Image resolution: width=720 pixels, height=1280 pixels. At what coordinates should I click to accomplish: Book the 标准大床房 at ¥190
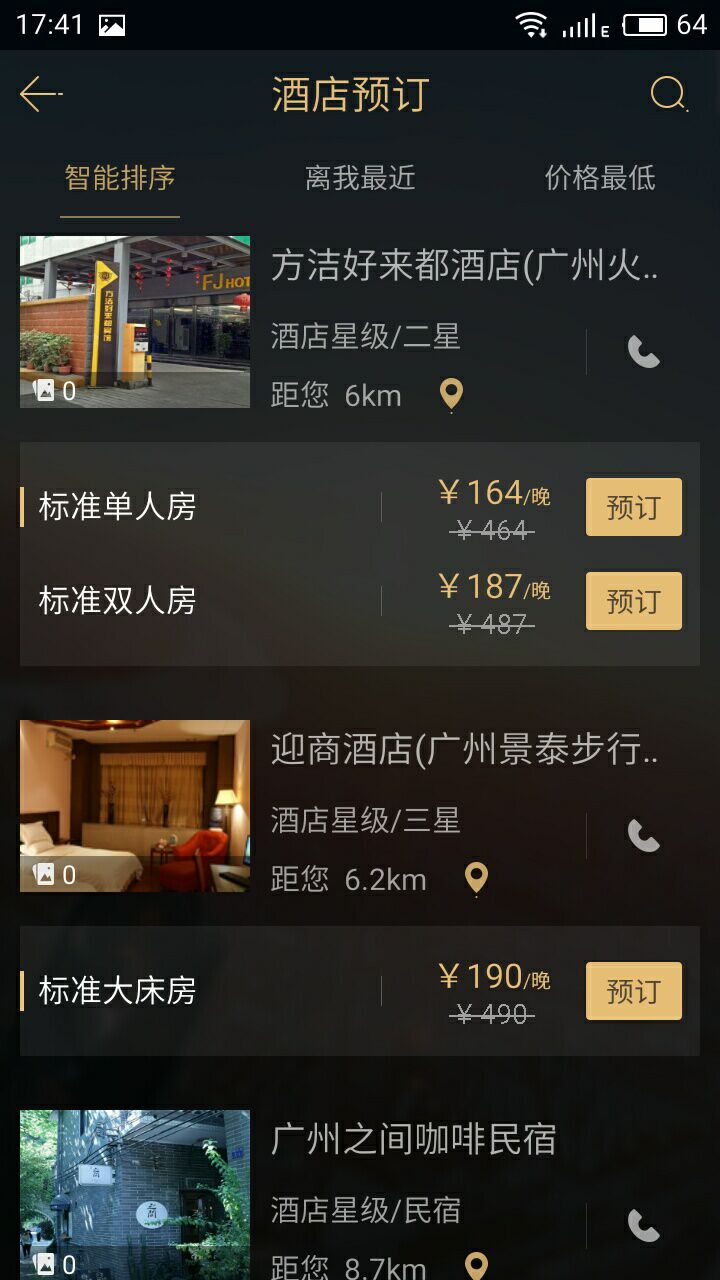633,991
